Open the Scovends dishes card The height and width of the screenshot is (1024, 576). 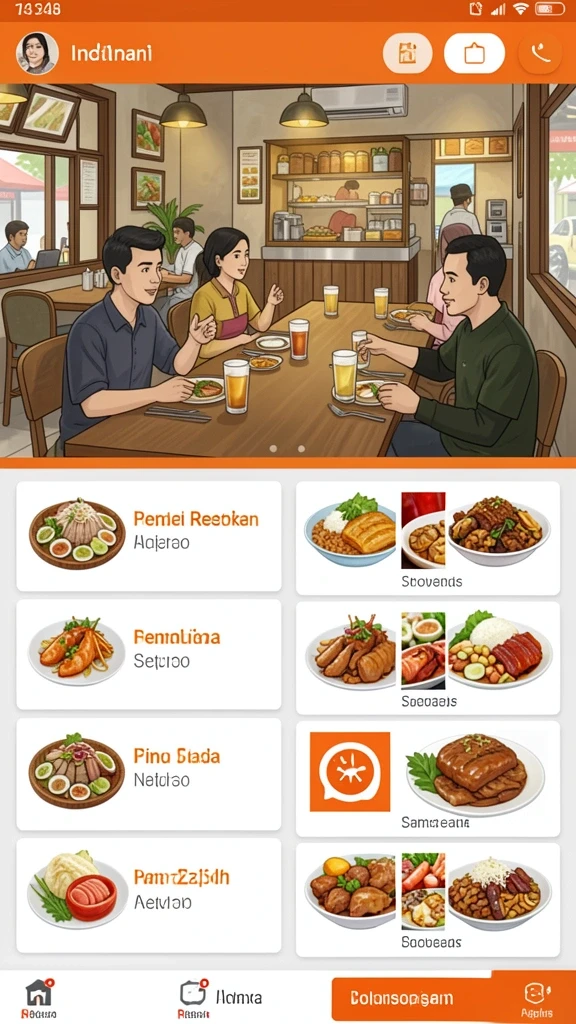click(x=428, y=538)
